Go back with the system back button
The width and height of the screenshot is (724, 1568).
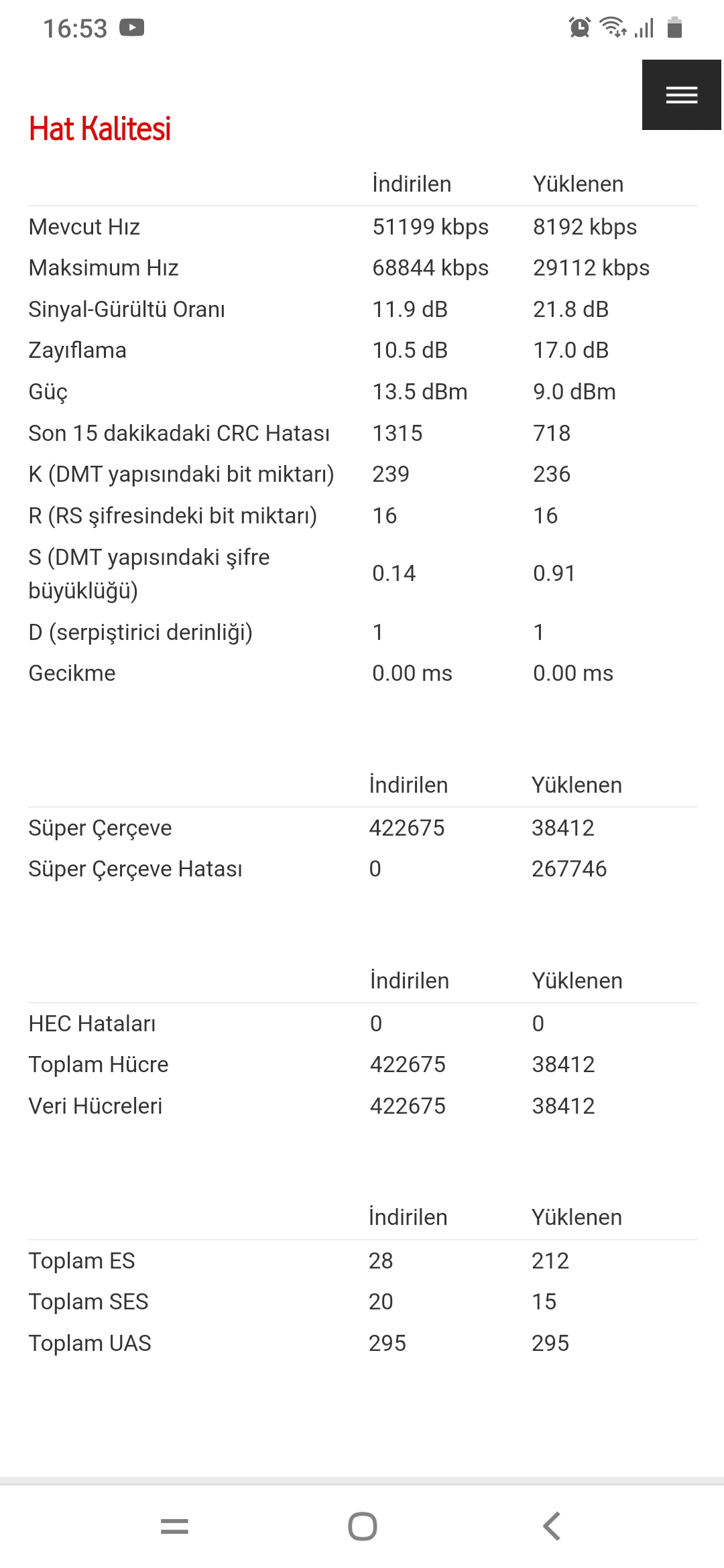point(551,1526)
